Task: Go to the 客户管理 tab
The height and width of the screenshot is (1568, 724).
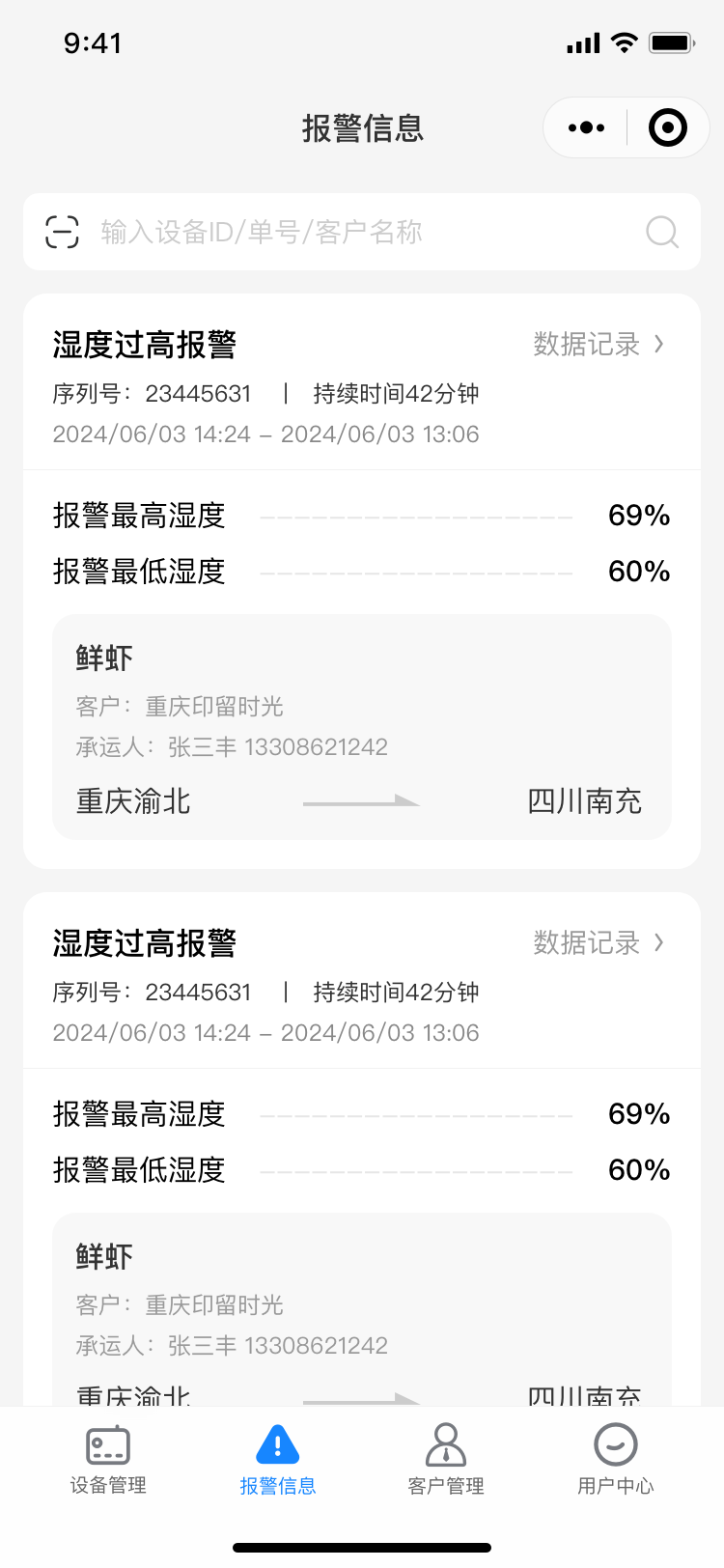Action: (446, 1460)
